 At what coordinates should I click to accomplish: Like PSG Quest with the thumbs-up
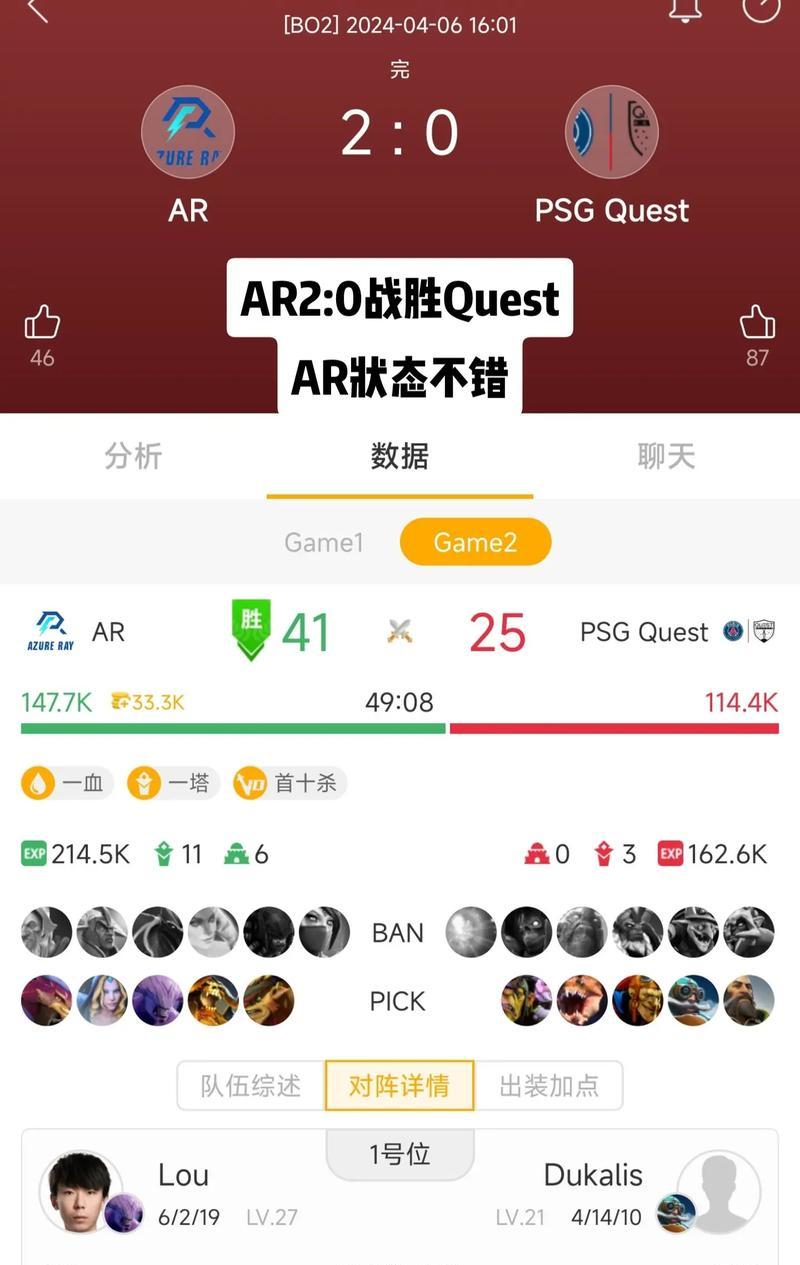coord(757,324)
